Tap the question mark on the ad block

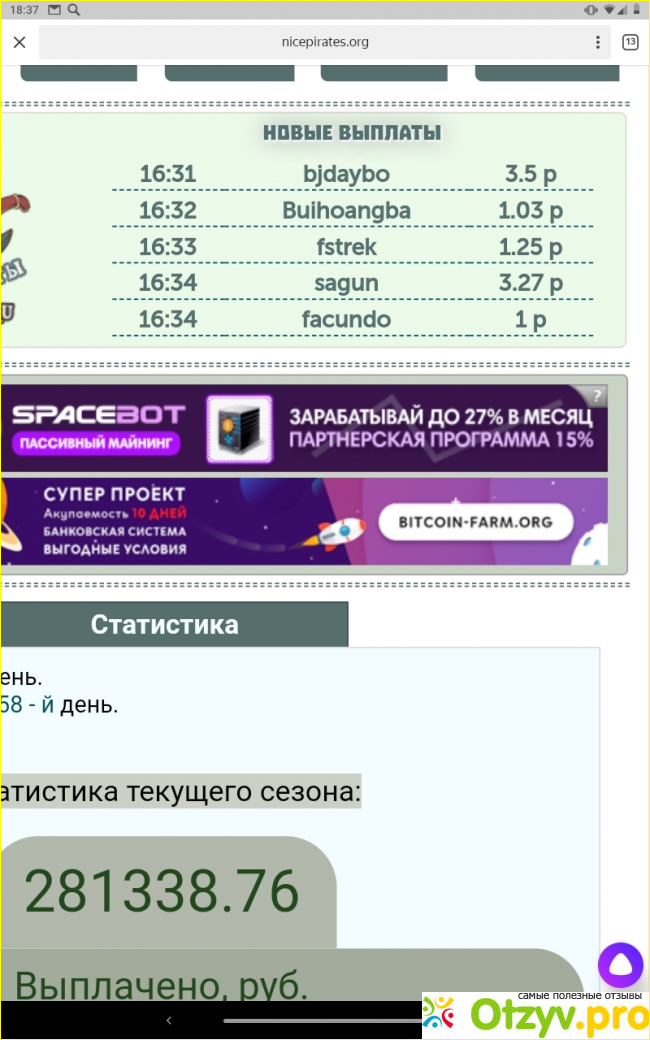click(598, 395)
